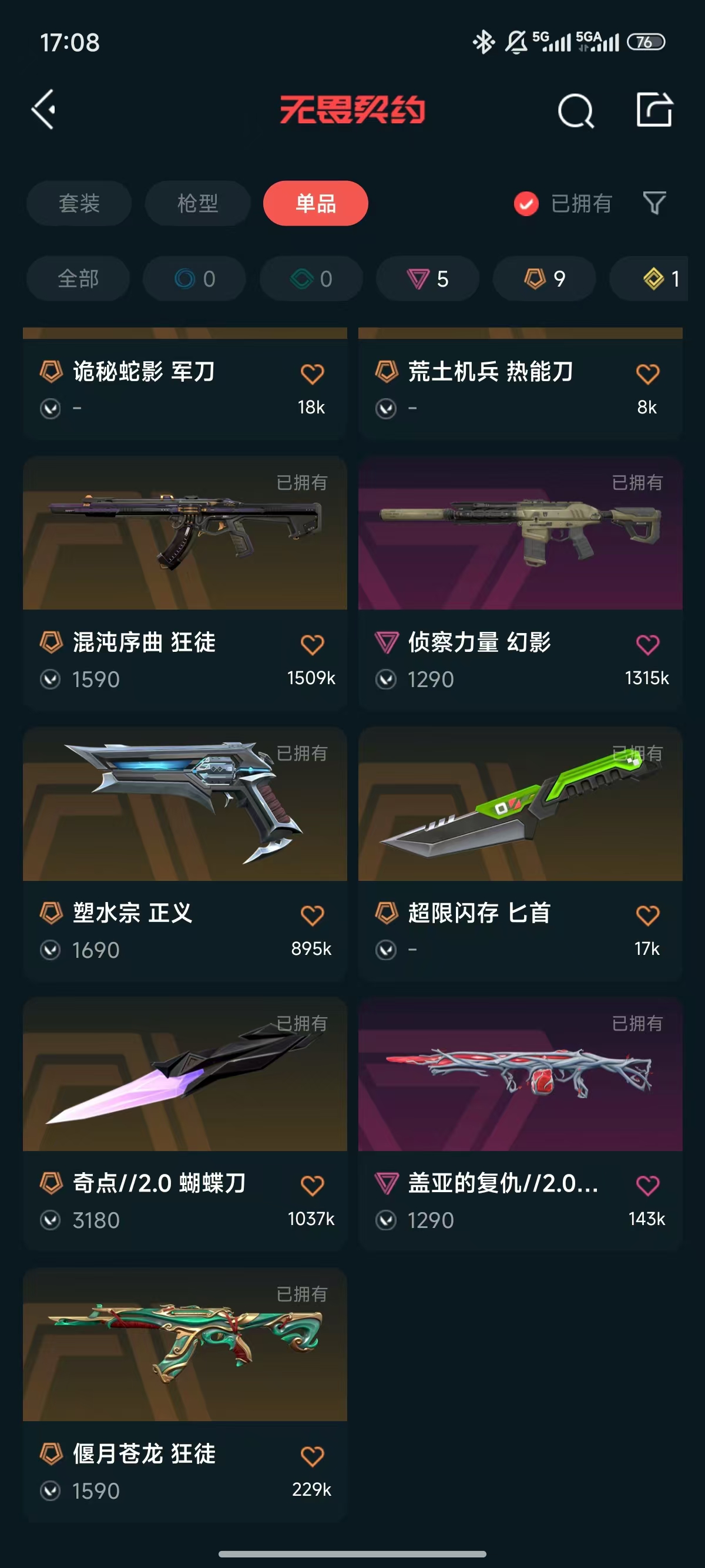Uncheck the 已拥有 filter checkbox
This screenshot has height=1568, width=705.
(x=526, y=203)
